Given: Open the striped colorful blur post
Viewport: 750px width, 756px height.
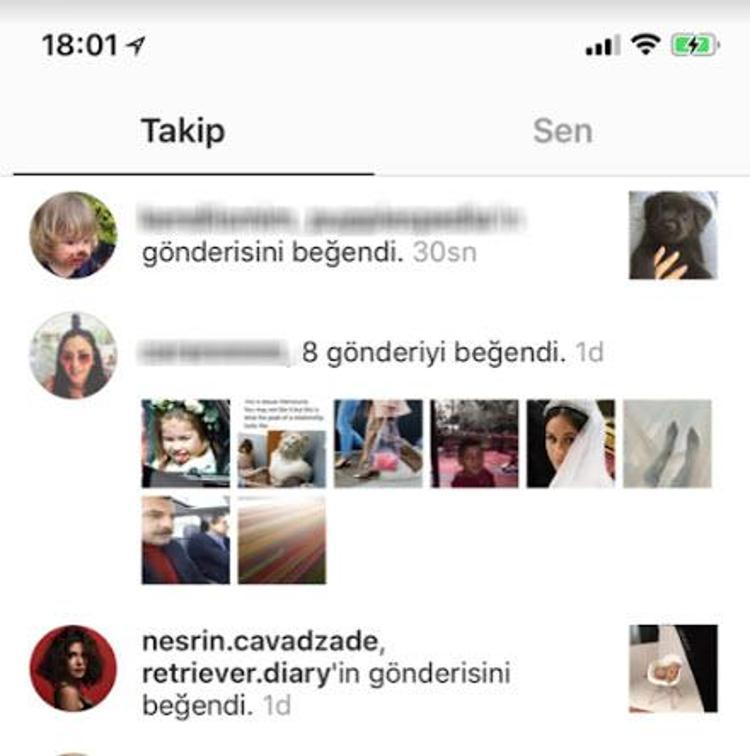Looking at the screenshot, I should (282, 540).
